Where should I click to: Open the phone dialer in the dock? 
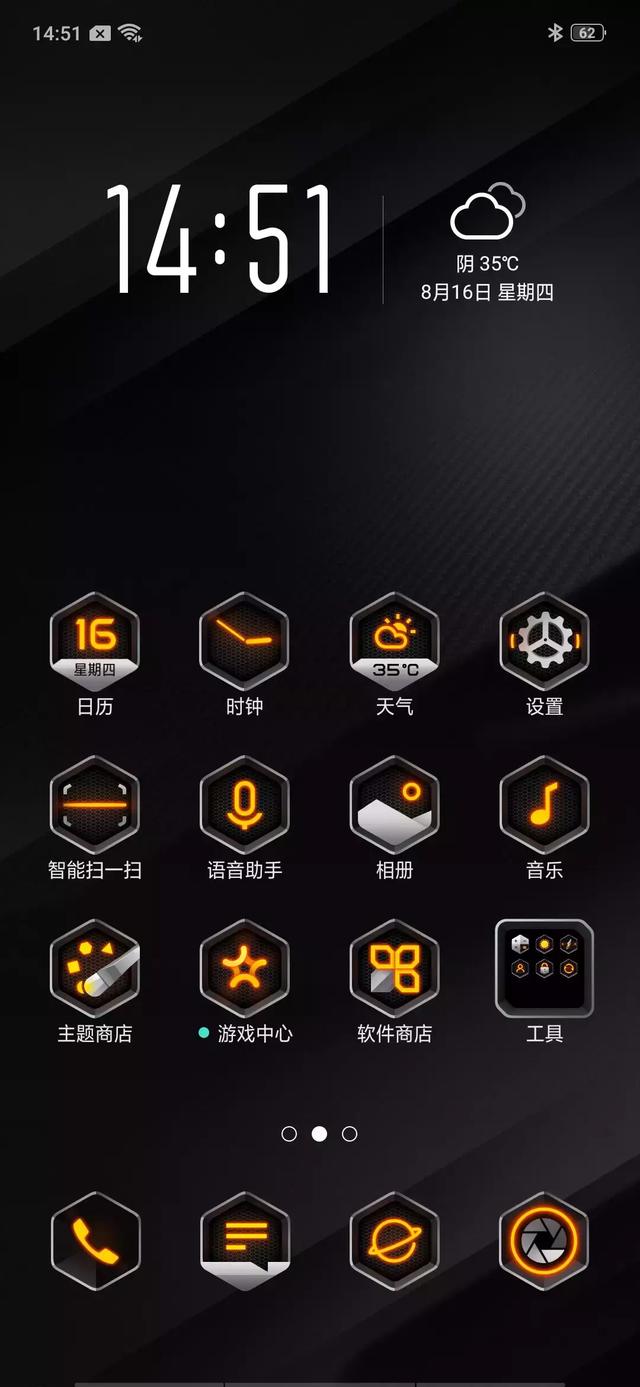click(x=95, y=1241)
